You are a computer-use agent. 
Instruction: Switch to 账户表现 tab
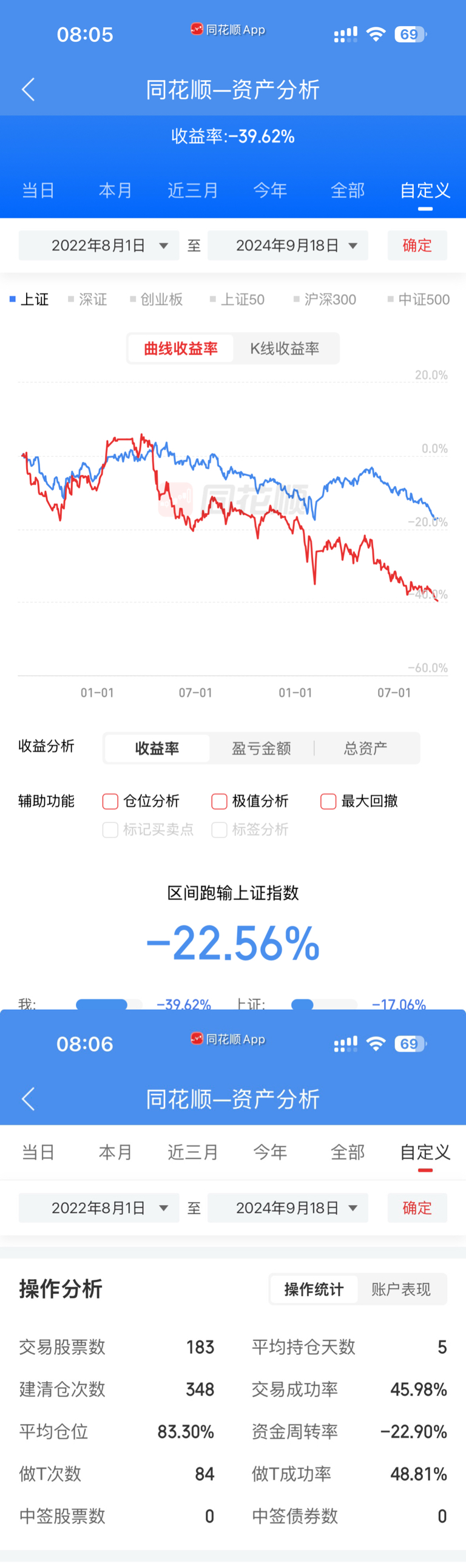[401, 1289]
